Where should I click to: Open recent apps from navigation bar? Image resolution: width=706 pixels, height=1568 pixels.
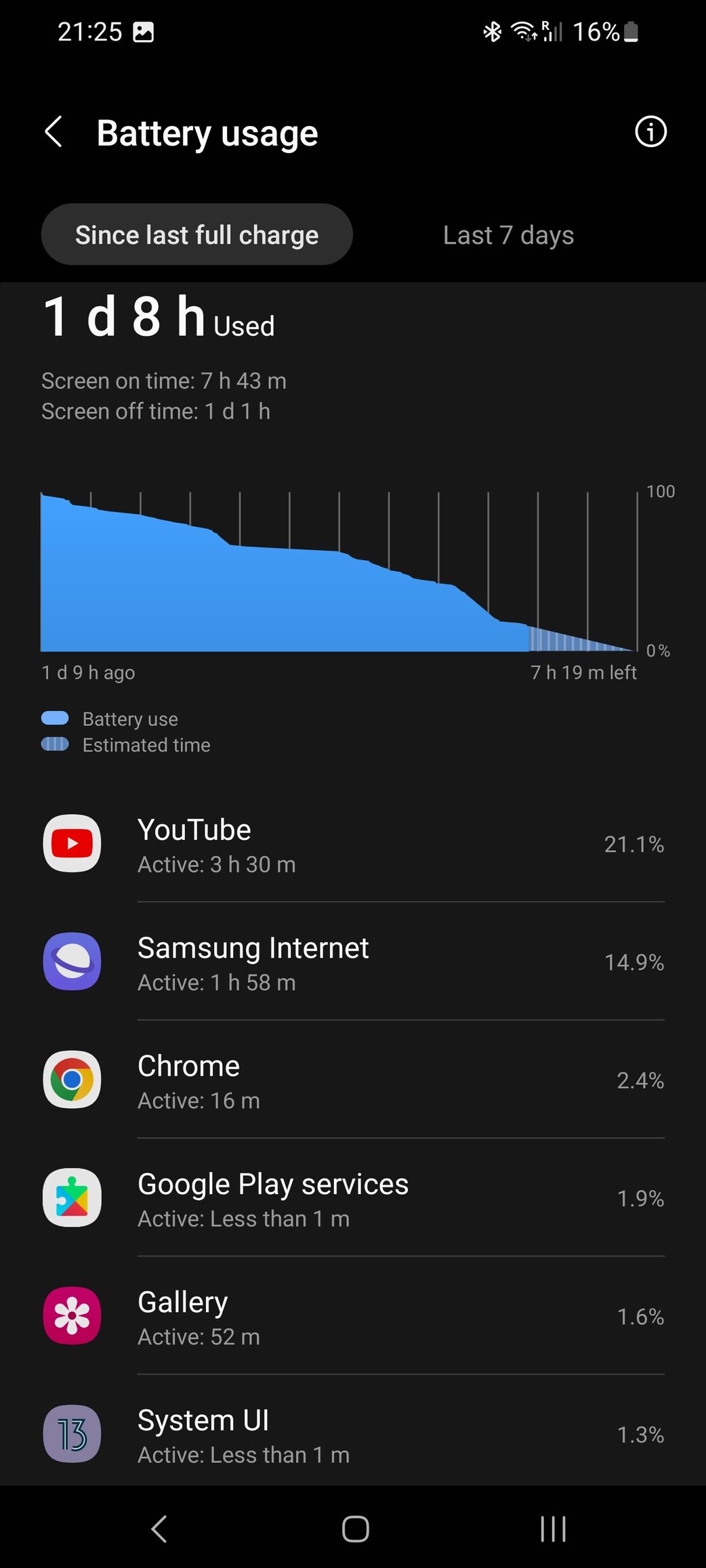pyautogui.click(x=553, y=1528)
